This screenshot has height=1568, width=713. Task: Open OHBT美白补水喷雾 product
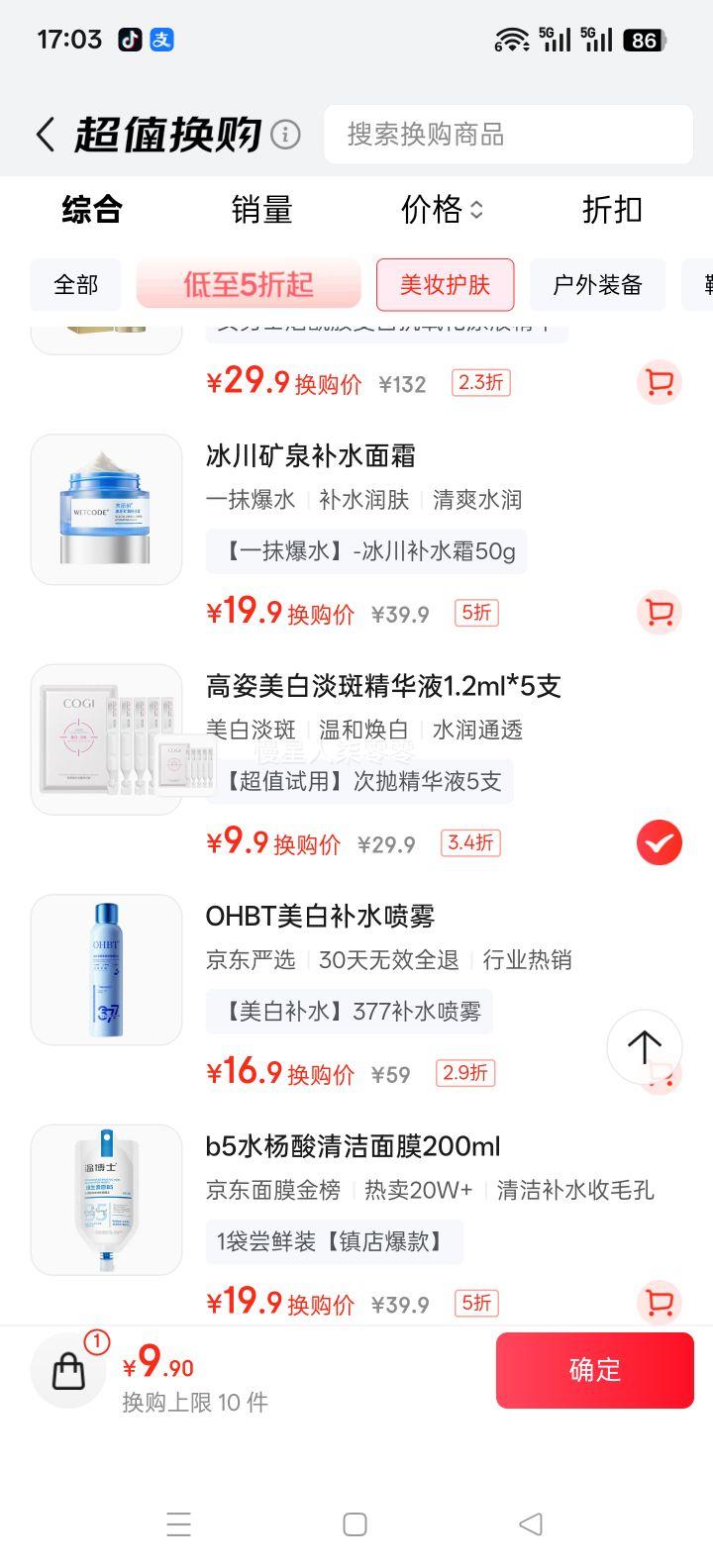[x=320, y=917]
